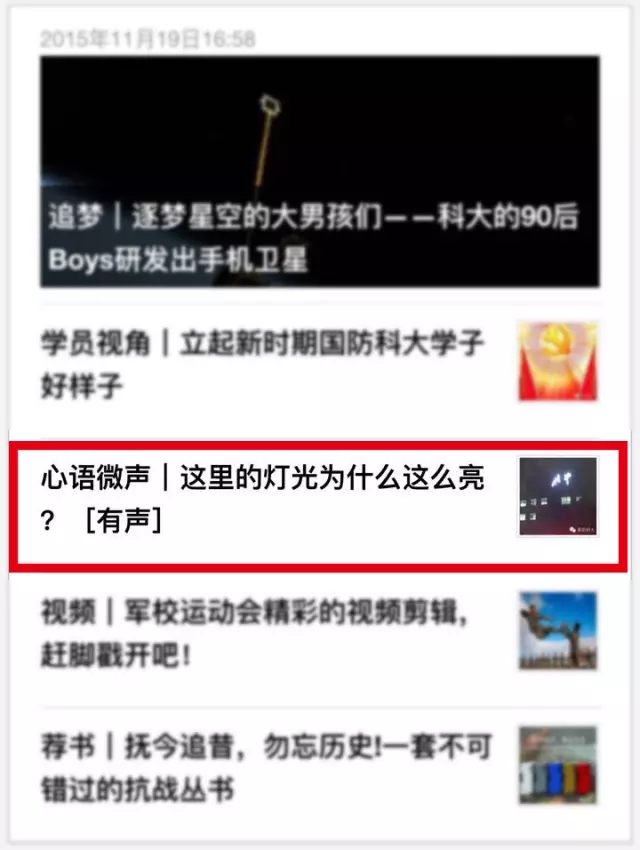Open the 心语微声 article about 灯光
This screenshot has width=640, height=850.
tap(262, 498)
